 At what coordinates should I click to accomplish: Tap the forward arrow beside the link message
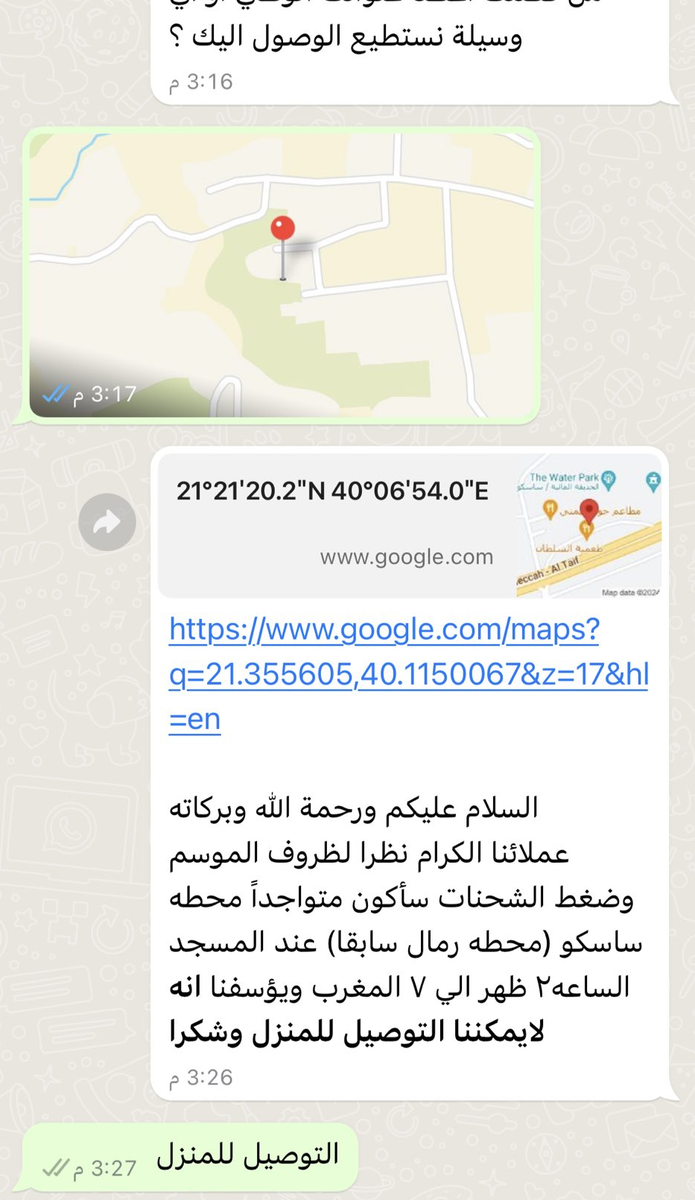107,521
